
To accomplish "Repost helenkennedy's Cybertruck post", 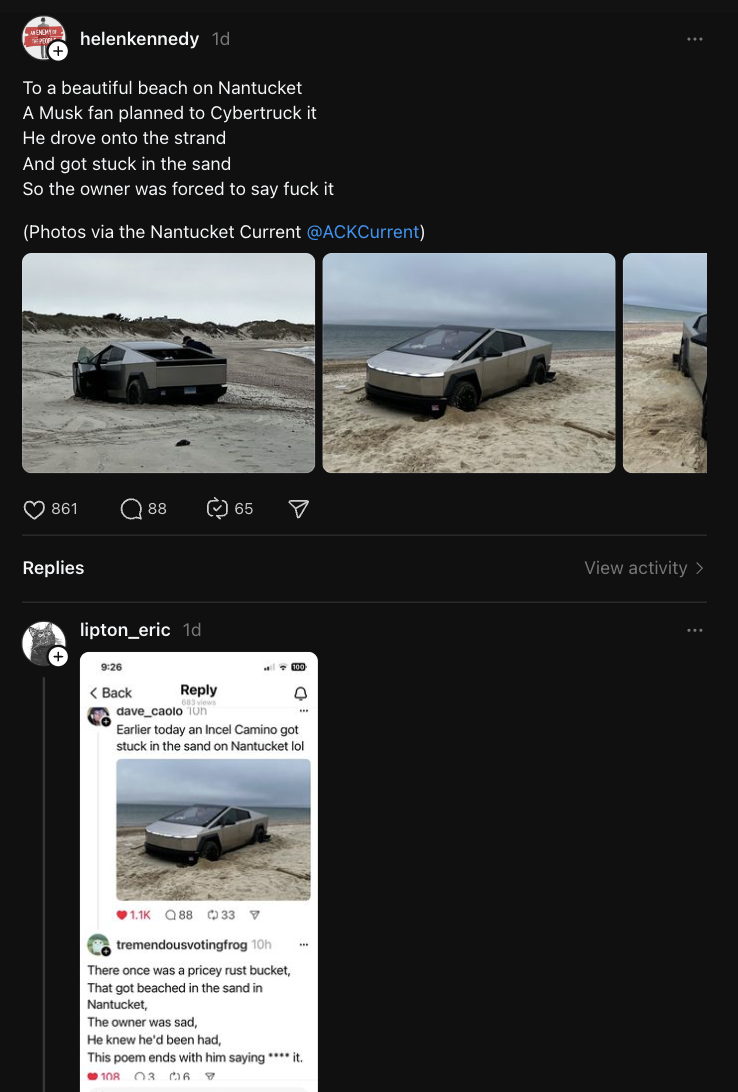I will (218, 509).
